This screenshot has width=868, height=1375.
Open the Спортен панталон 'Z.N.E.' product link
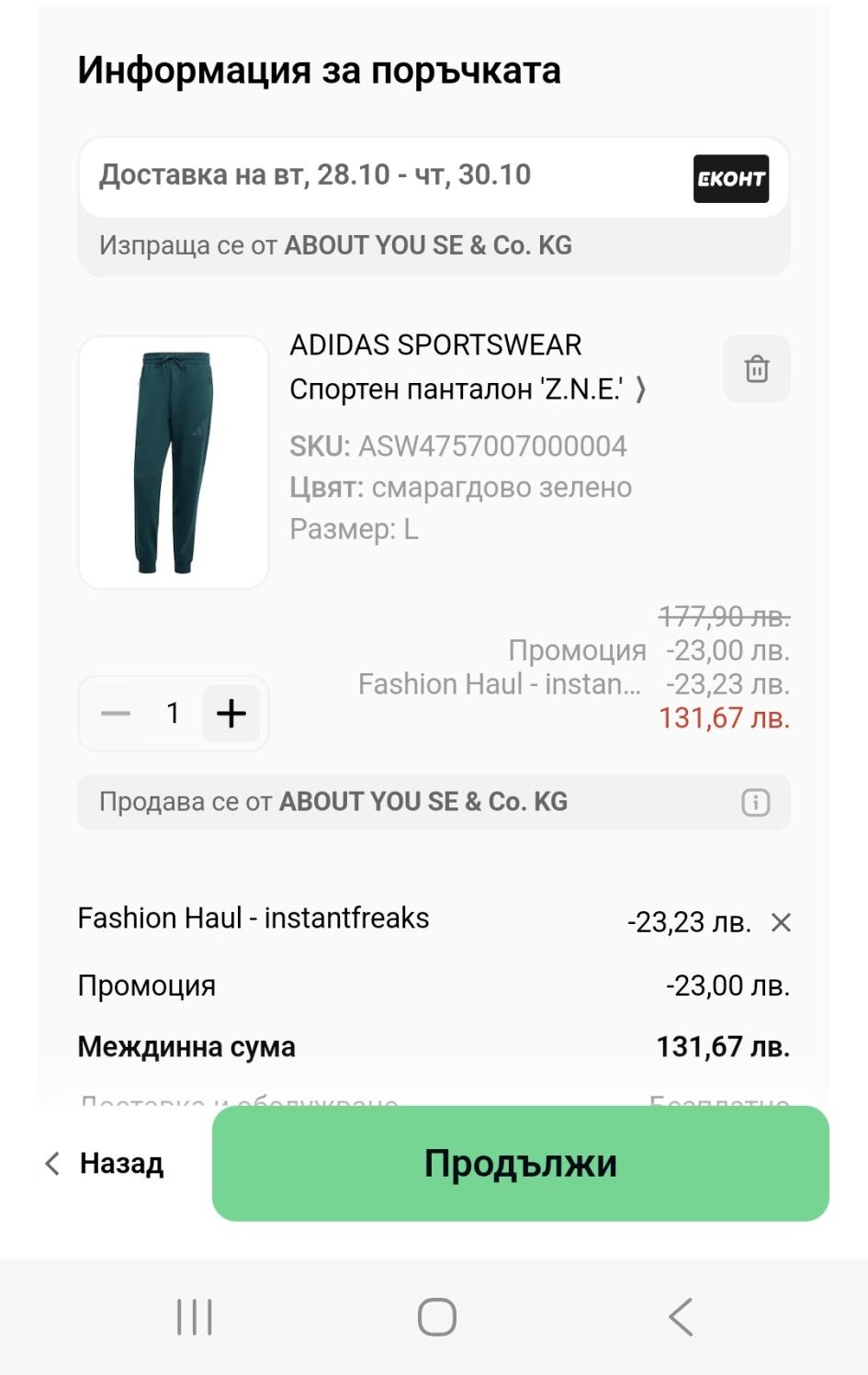pos(467,389)
